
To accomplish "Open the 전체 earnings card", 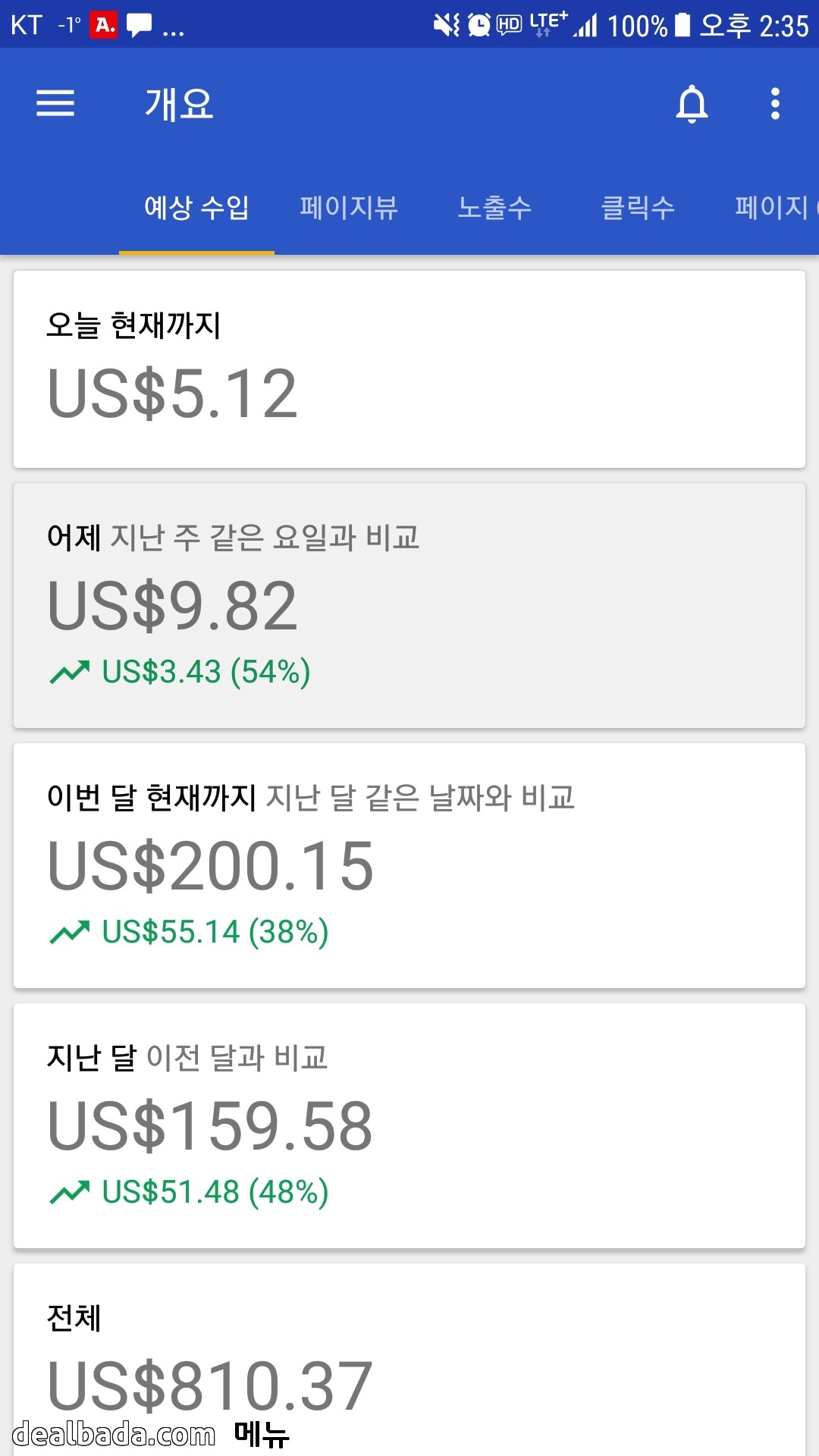I will point(409,1357).
